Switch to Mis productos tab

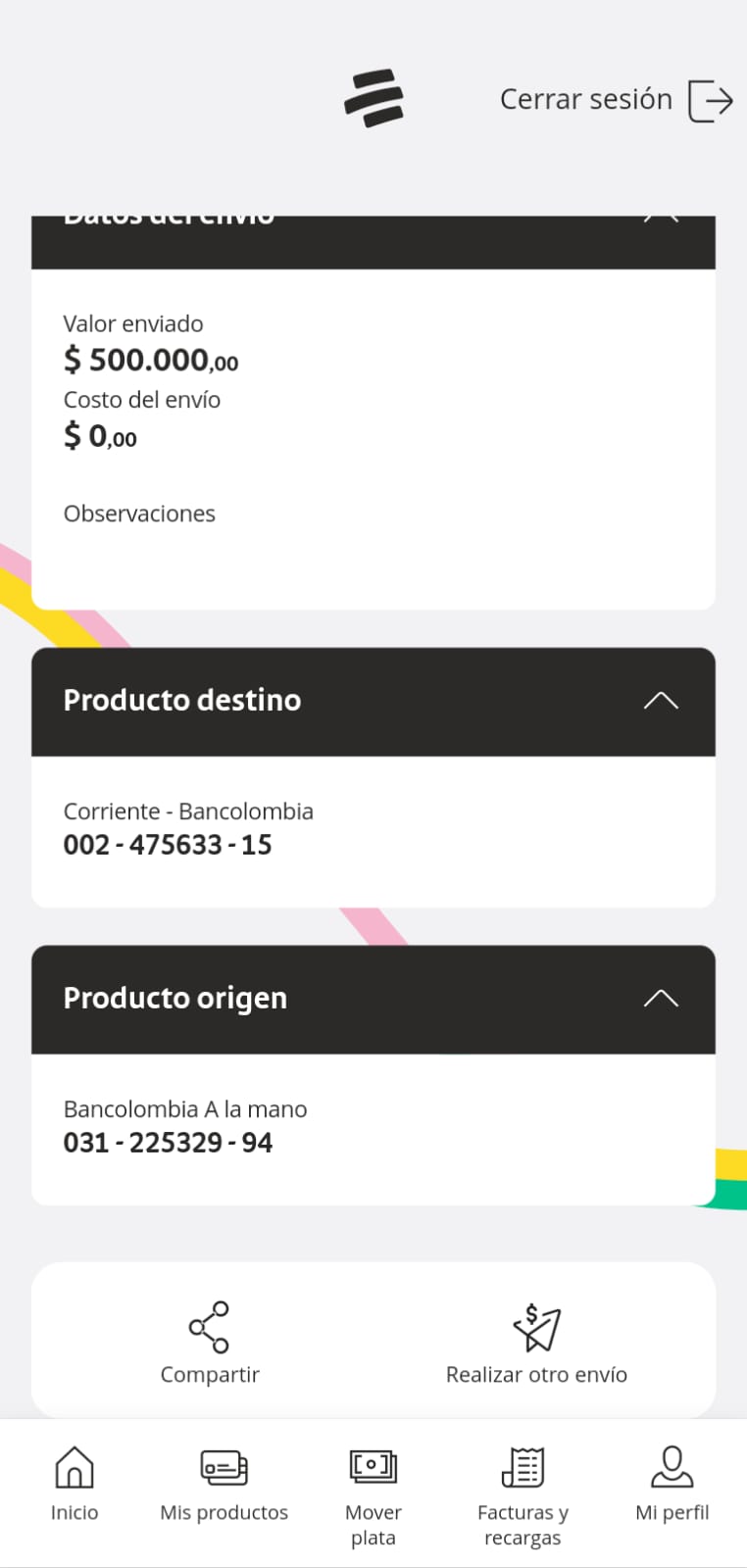224,1485
